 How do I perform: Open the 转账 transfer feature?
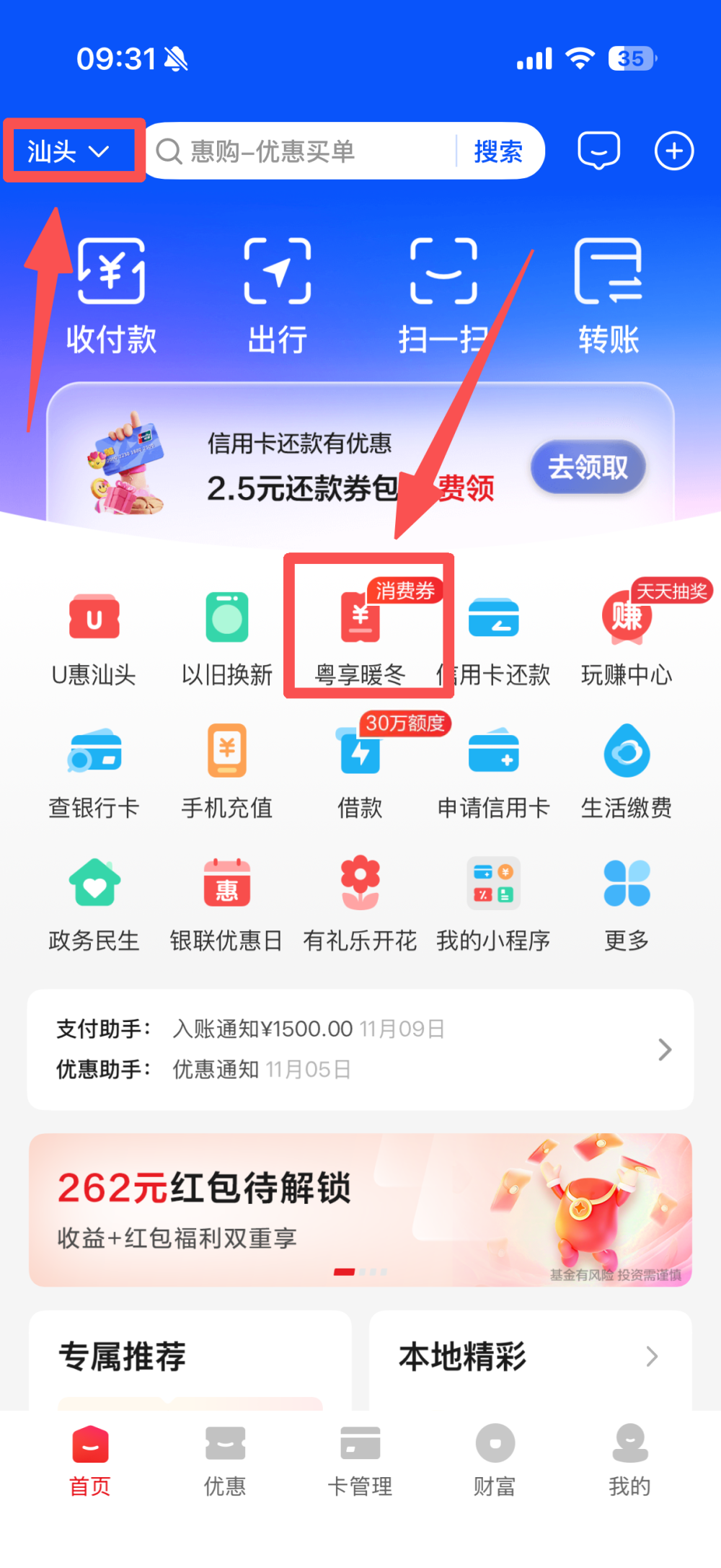click(609, 296)
